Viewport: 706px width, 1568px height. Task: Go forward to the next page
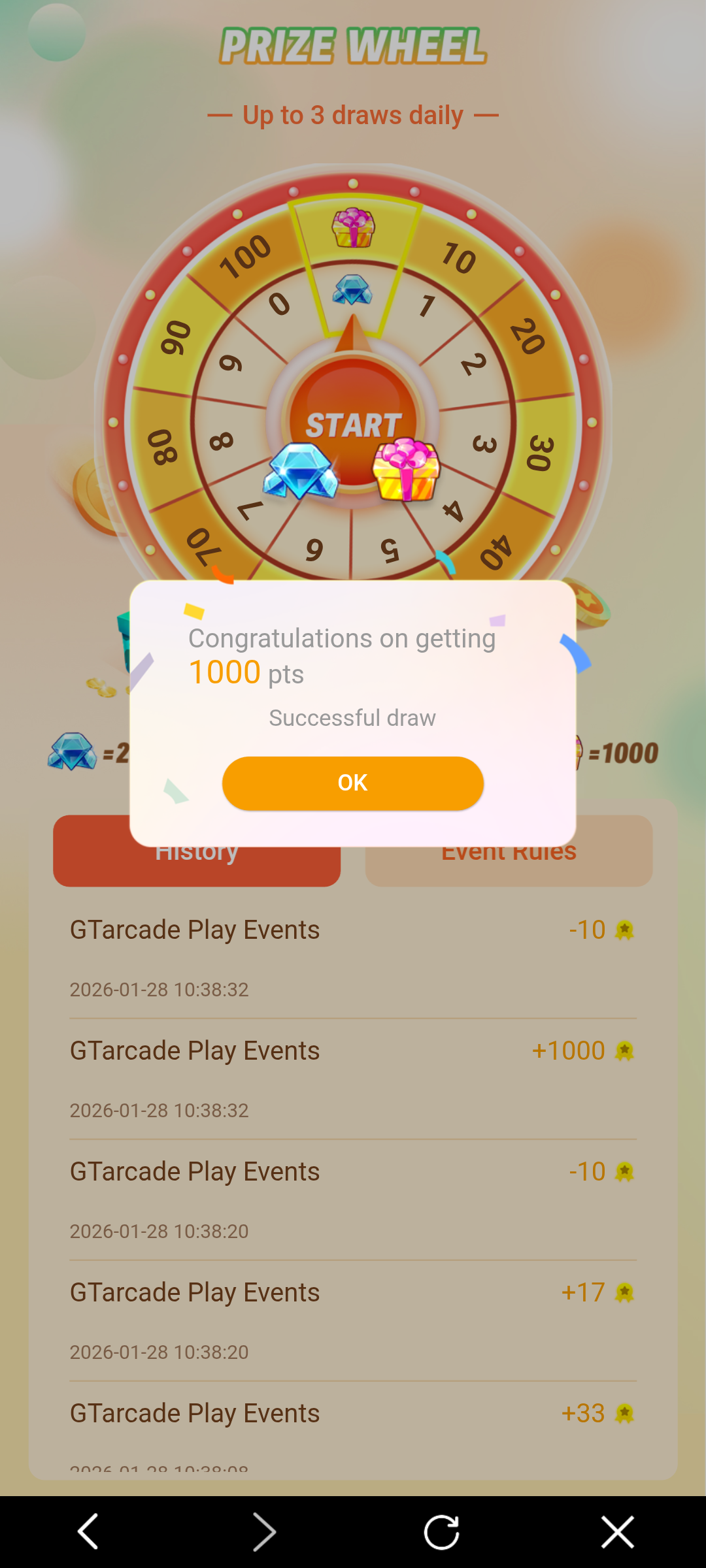point(265,1531)
